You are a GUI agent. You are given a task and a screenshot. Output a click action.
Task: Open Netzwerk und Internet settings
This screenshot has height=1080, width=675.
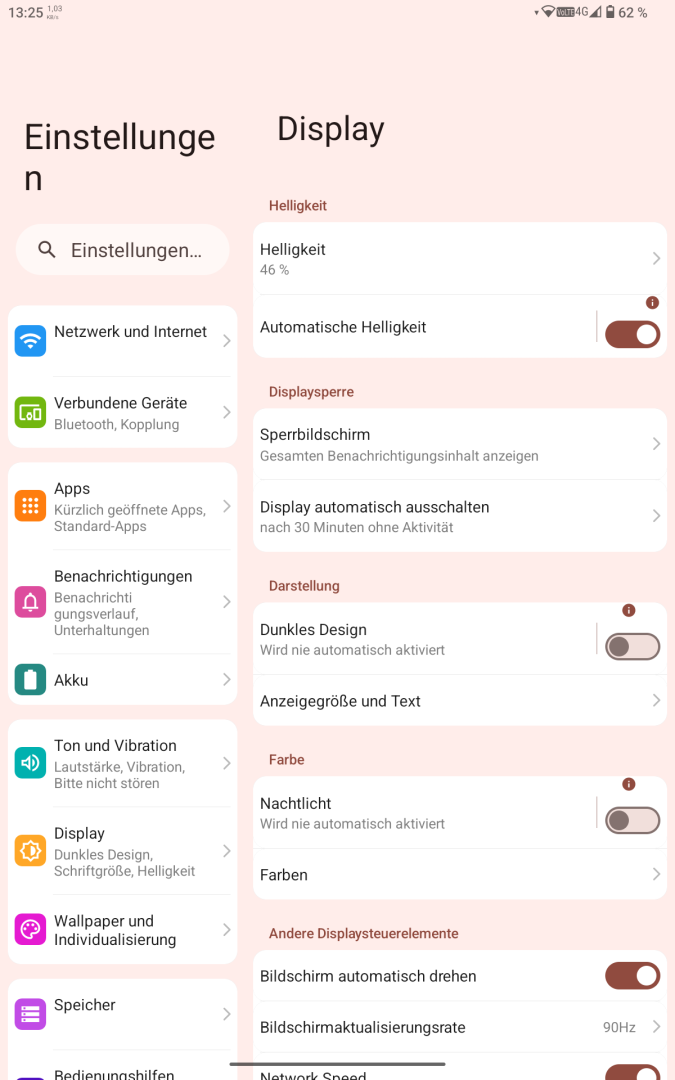tap(123, 341)
